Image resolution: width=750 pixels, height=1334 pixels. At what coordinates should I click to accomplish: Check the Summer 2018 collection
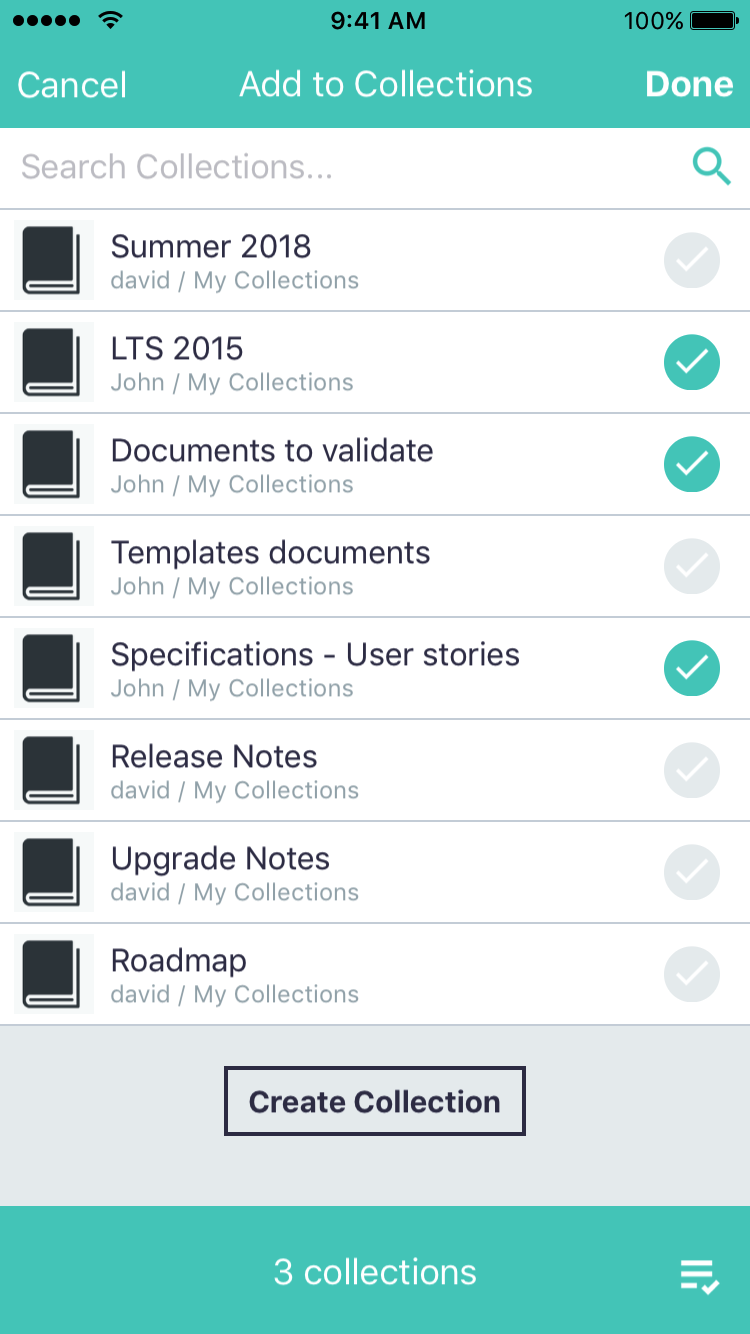[x=692, y=260]
